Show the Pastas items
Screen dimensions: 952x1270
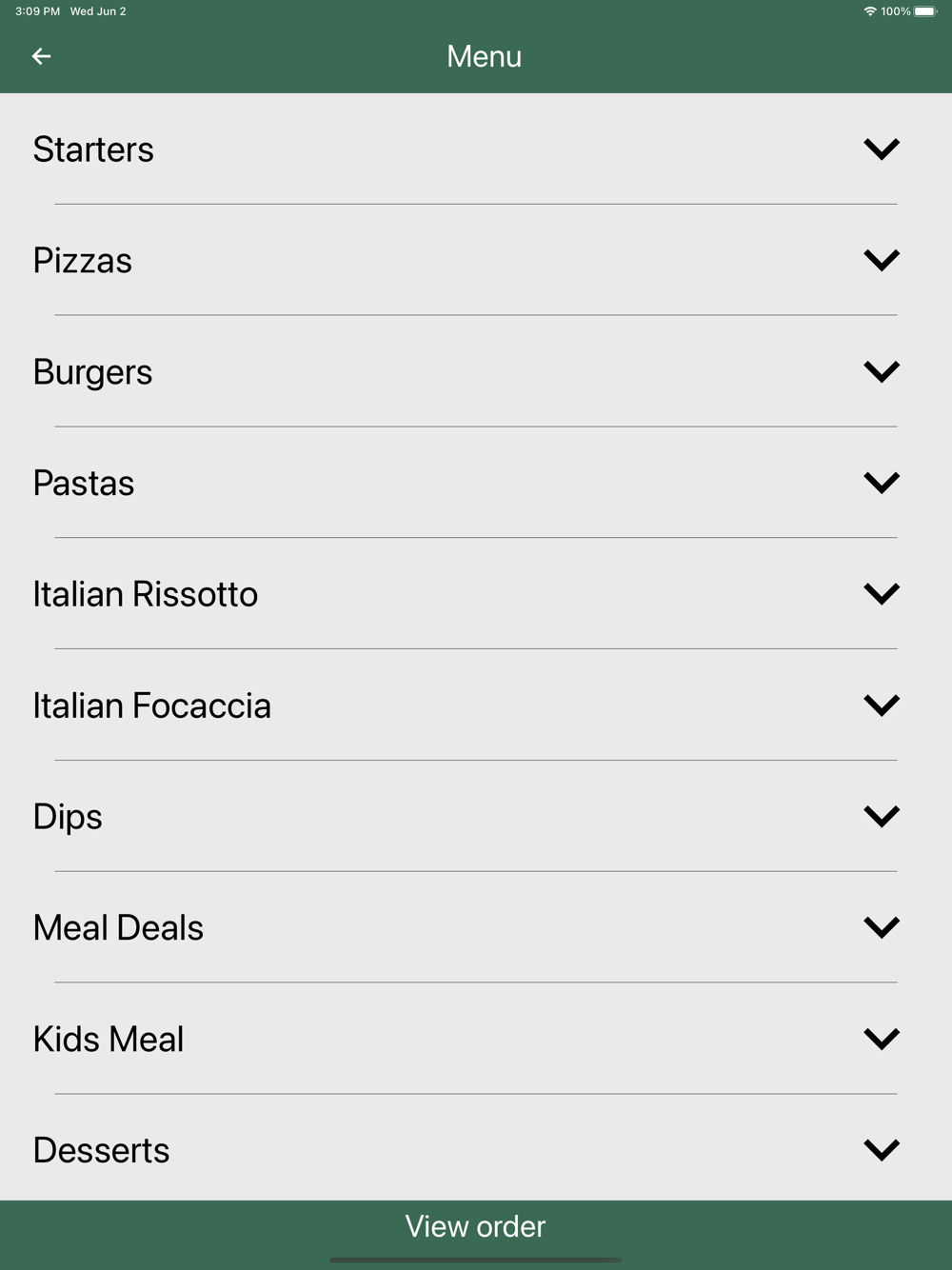pos(476,483)
